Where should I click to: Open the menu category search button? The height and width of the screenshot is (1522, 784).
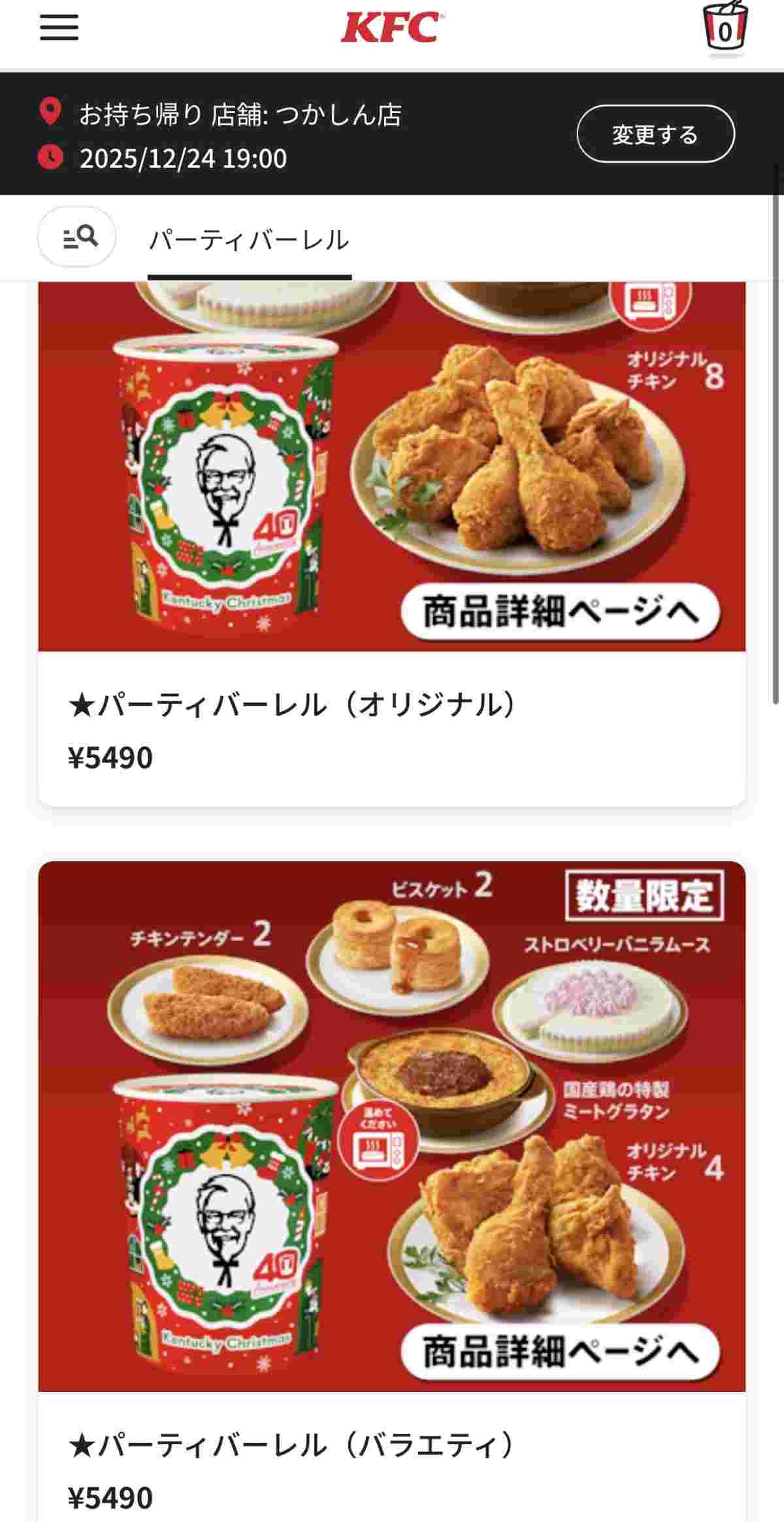77,237
